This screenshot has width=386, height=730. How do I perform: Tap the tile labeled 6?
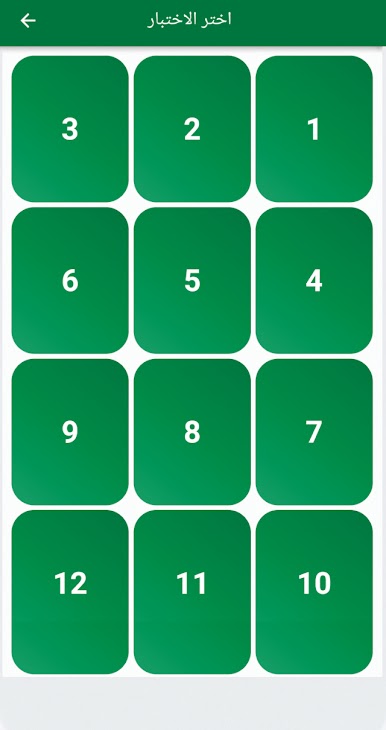click(70, 280)
